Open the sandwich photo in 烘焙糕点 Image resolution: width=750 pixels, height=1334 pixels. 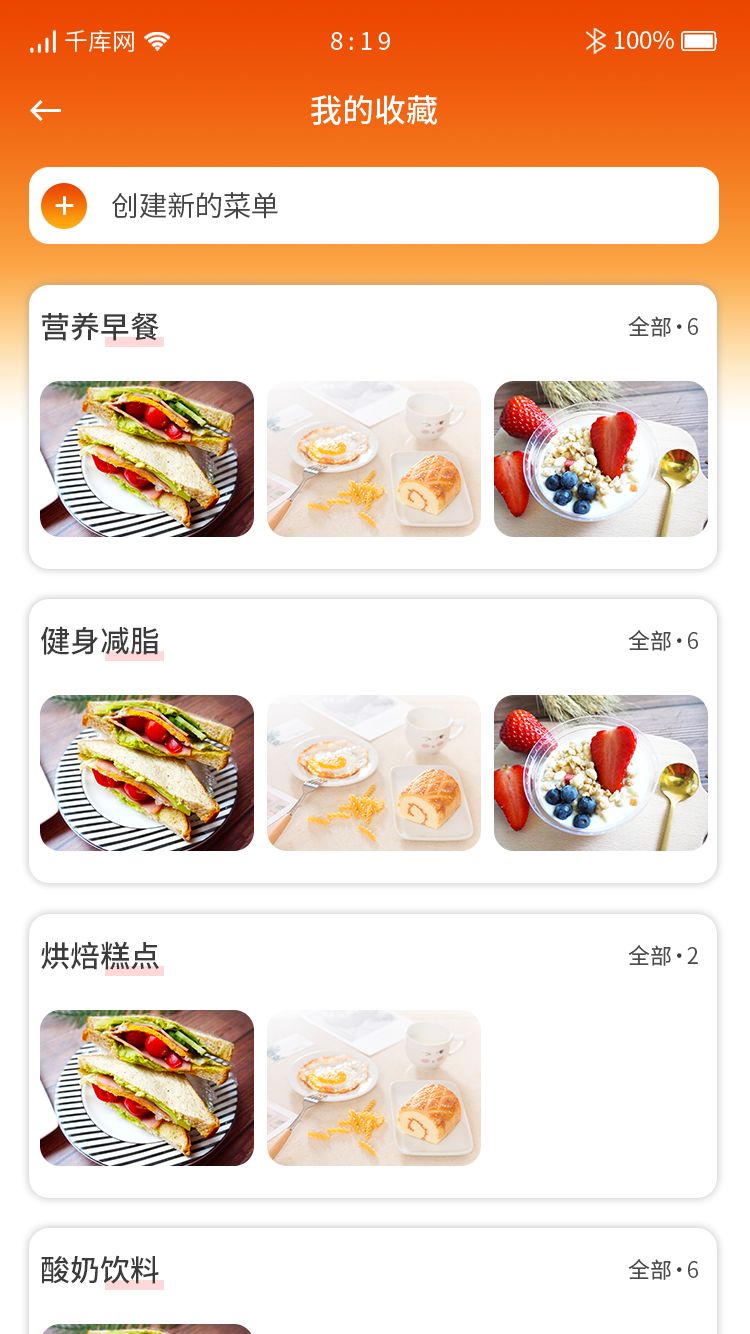click(147, 1088)
